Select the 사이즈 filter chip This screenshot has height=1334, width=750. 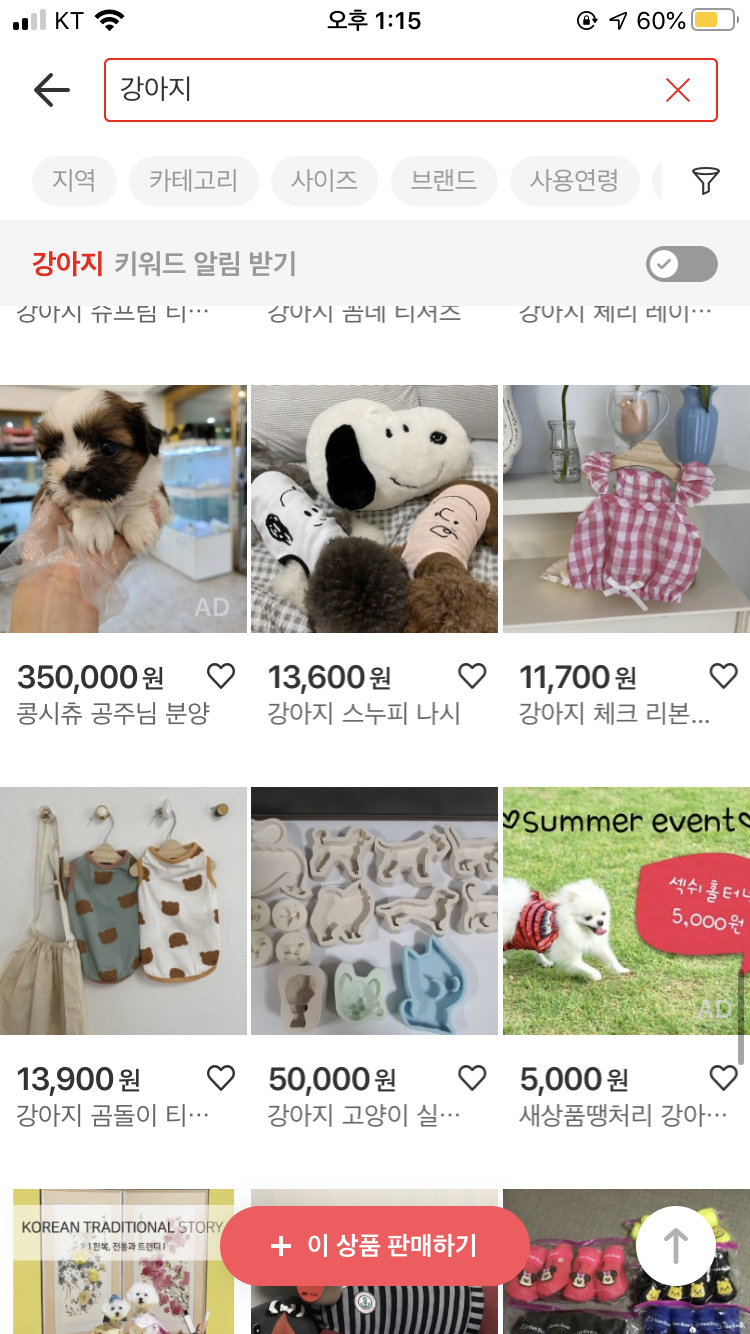coord(324,181)
